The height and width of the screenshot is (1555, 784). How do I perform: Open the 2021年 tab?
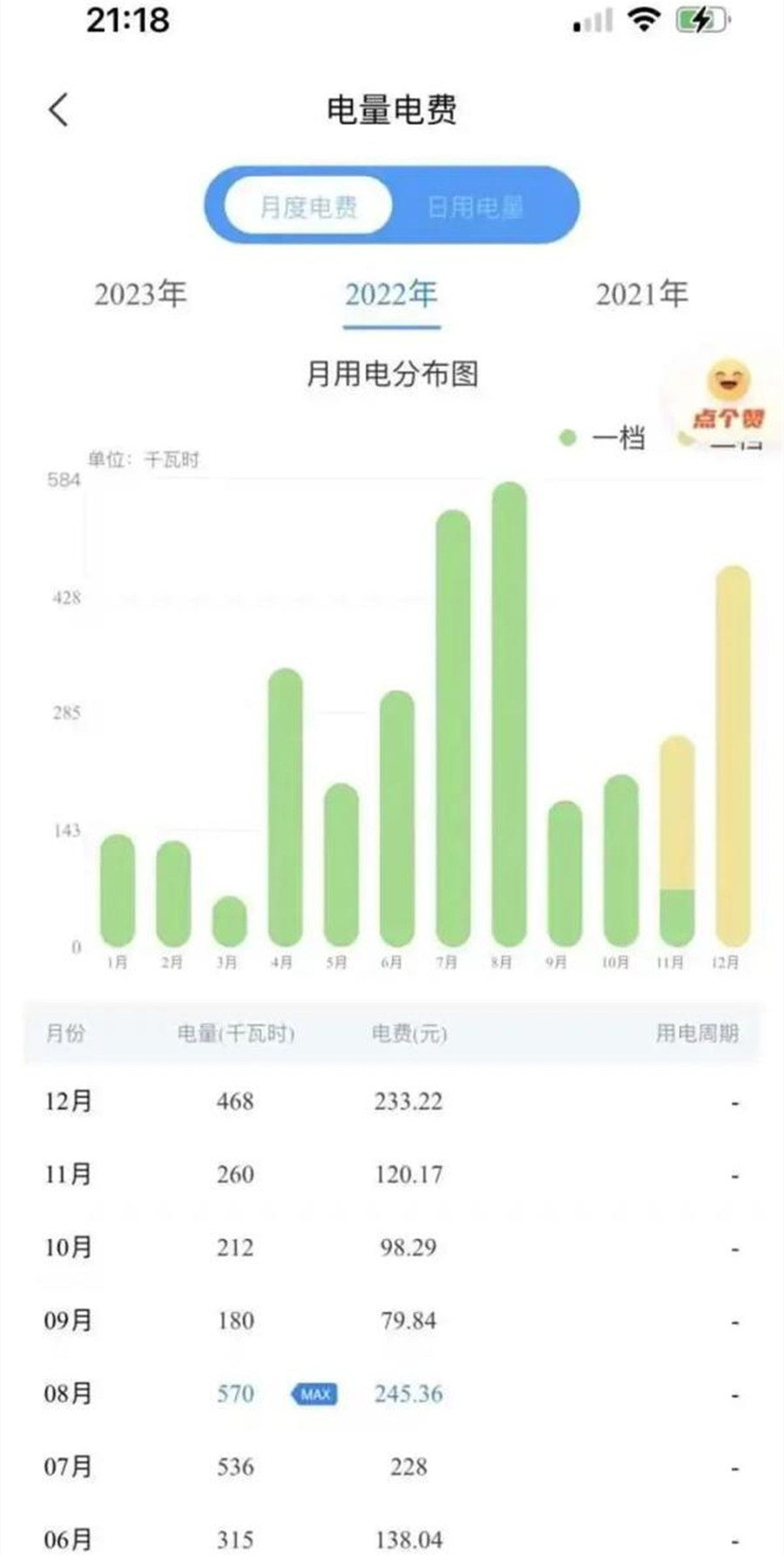(642, 294)
